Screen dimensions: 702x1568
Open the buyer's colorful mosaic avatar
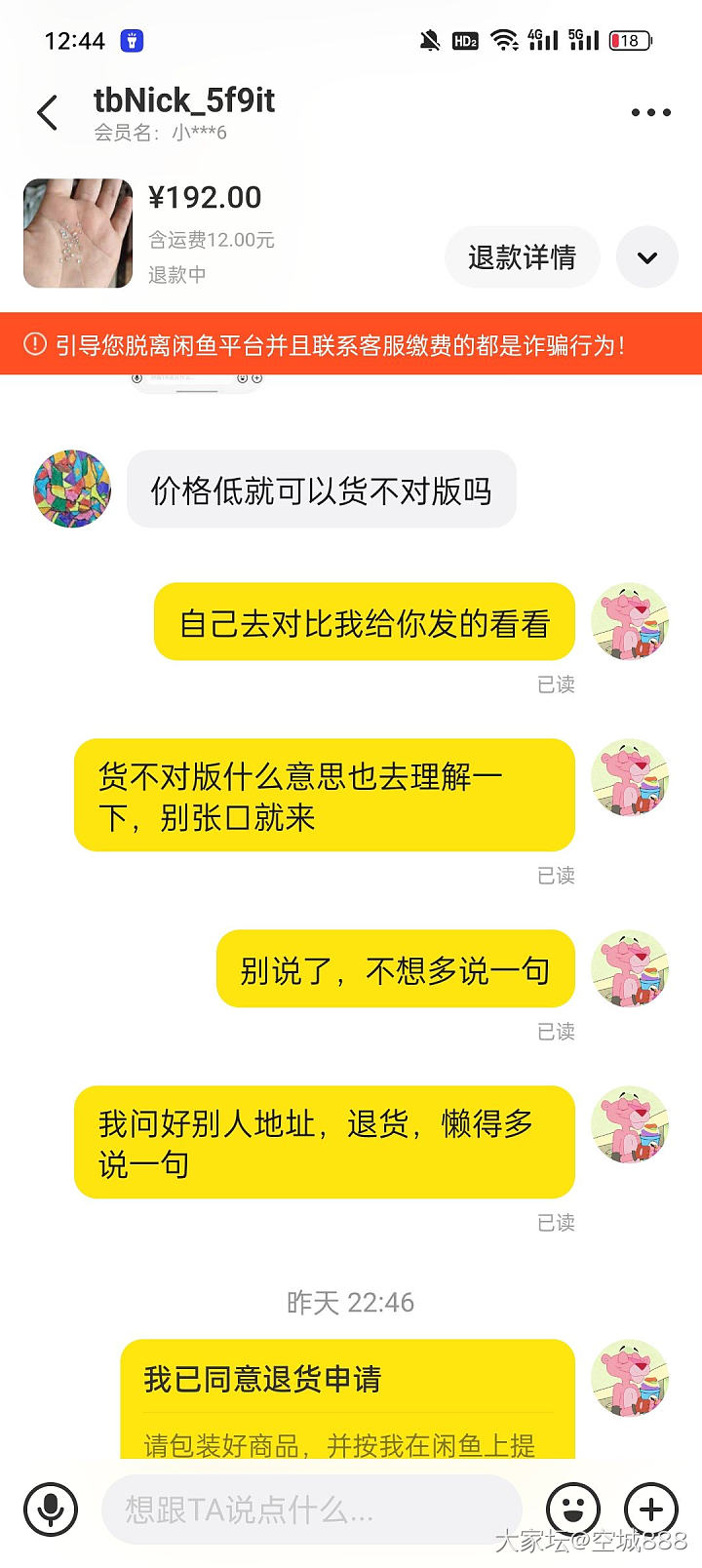[72, 490]
